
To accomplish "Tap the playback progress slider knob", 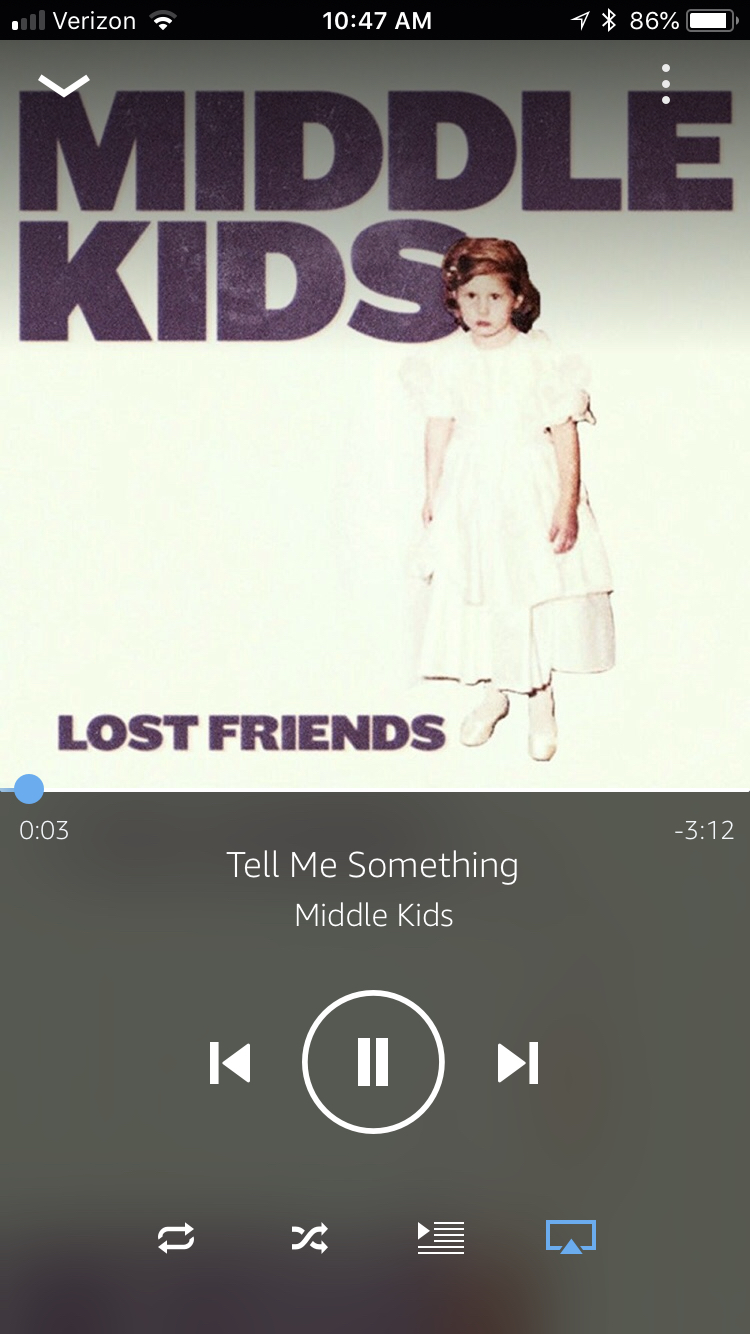I will click(29, 789).
